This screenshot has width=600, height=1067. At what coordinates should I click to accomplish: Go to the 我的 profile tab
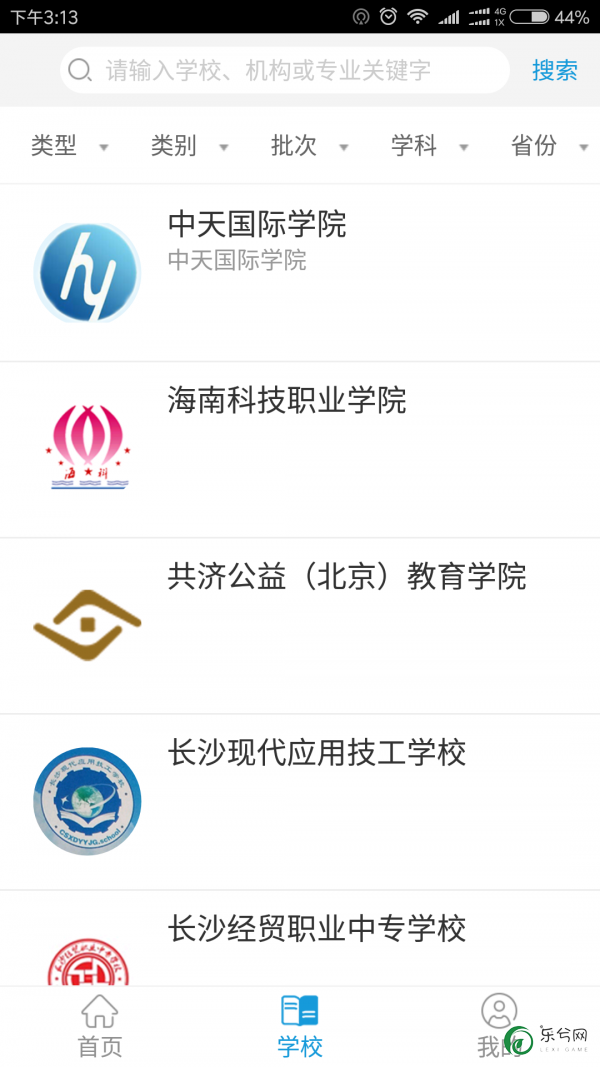499,1026
